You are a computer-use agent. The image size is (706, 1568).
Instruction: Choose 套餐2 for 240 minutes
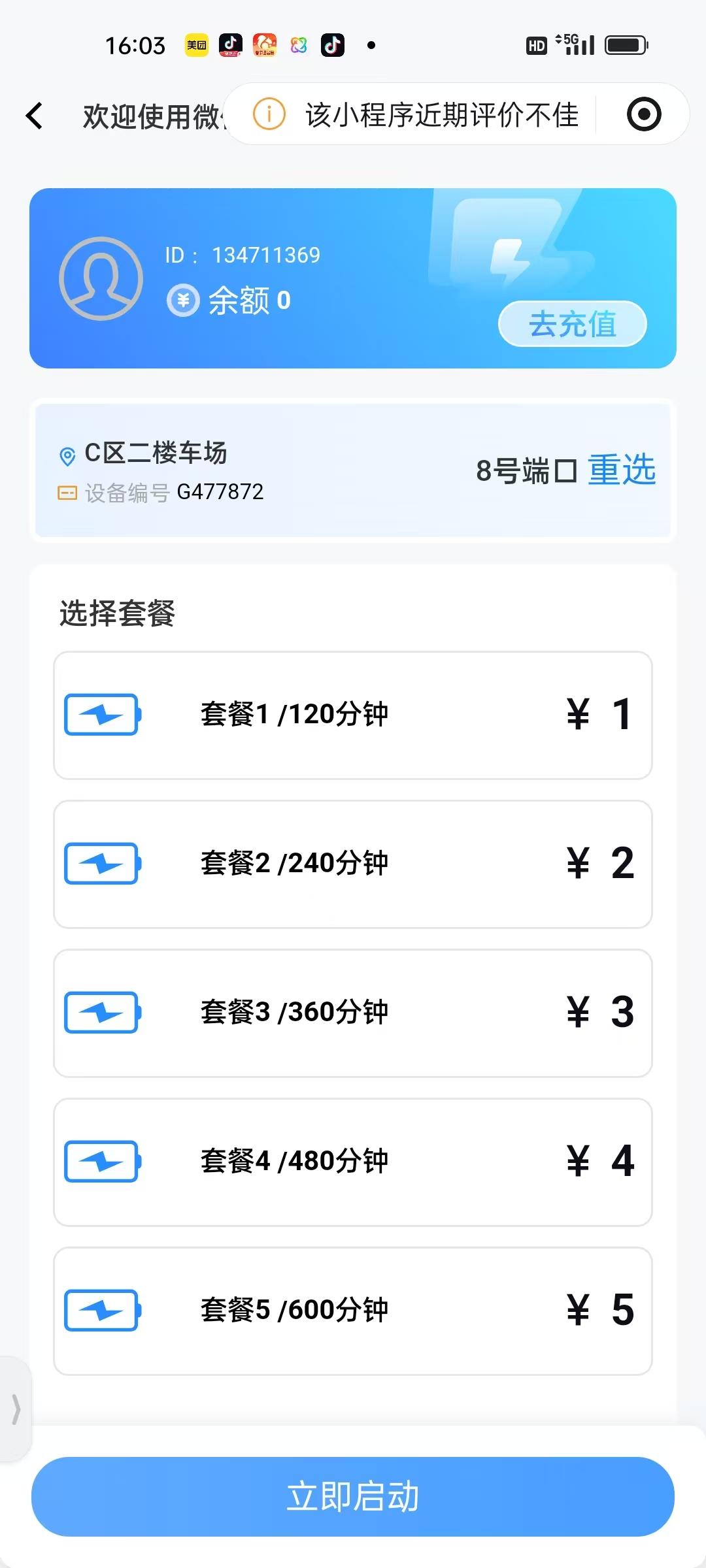click(353, 864)
